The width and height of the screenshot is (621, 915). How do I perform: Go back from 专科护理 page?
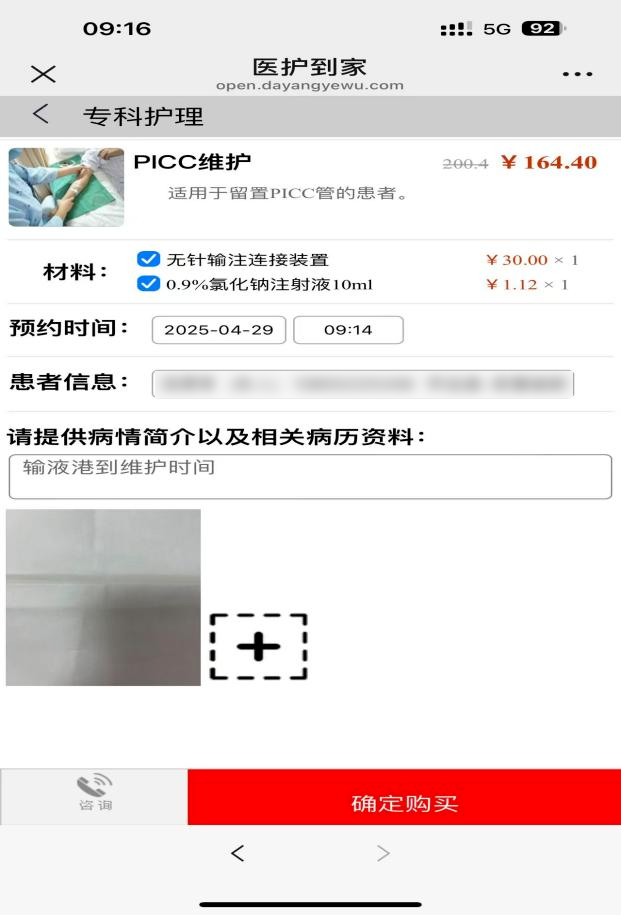click(x=40, y=115)
